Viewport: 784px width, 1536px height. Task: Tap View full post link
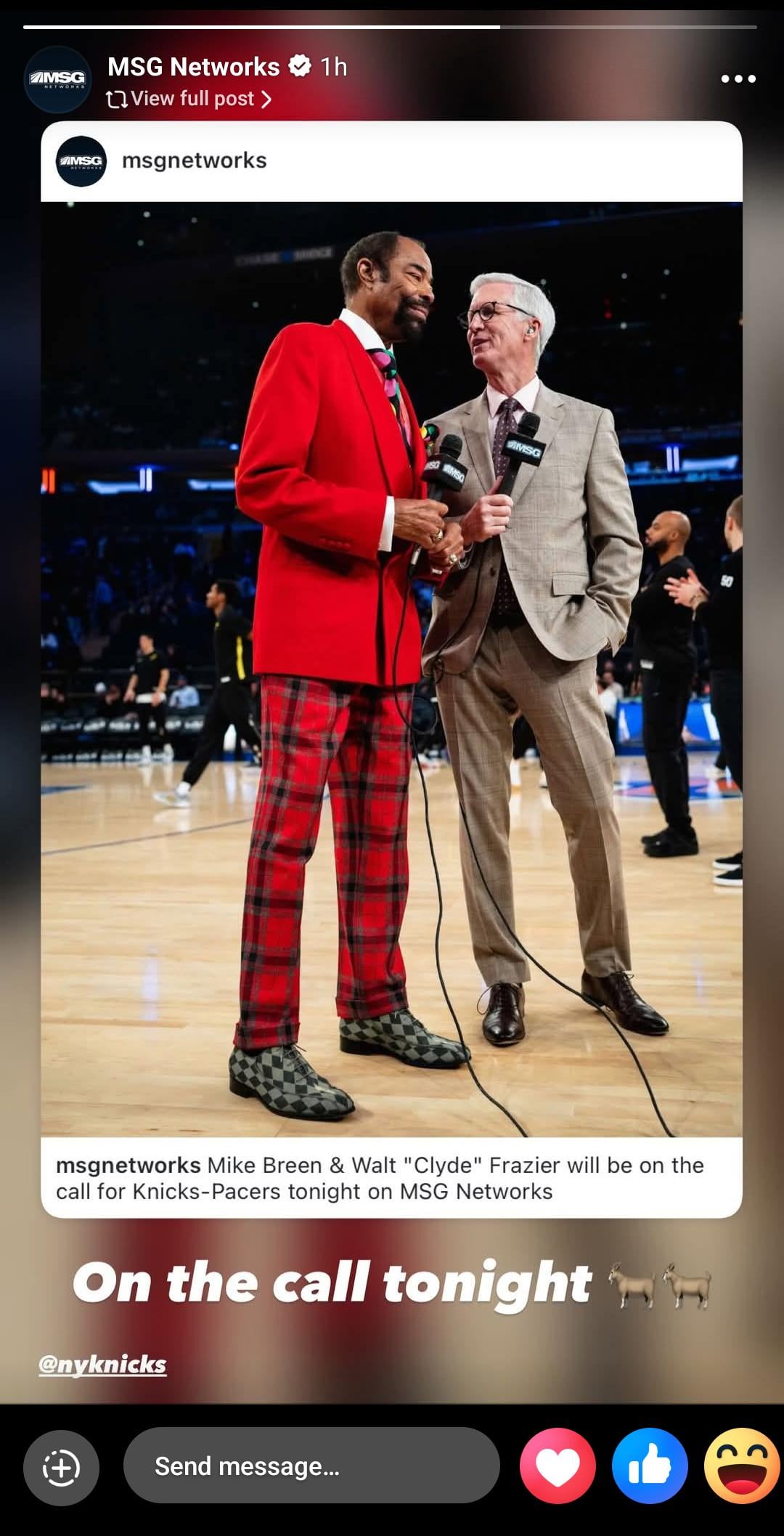point(189,99)
